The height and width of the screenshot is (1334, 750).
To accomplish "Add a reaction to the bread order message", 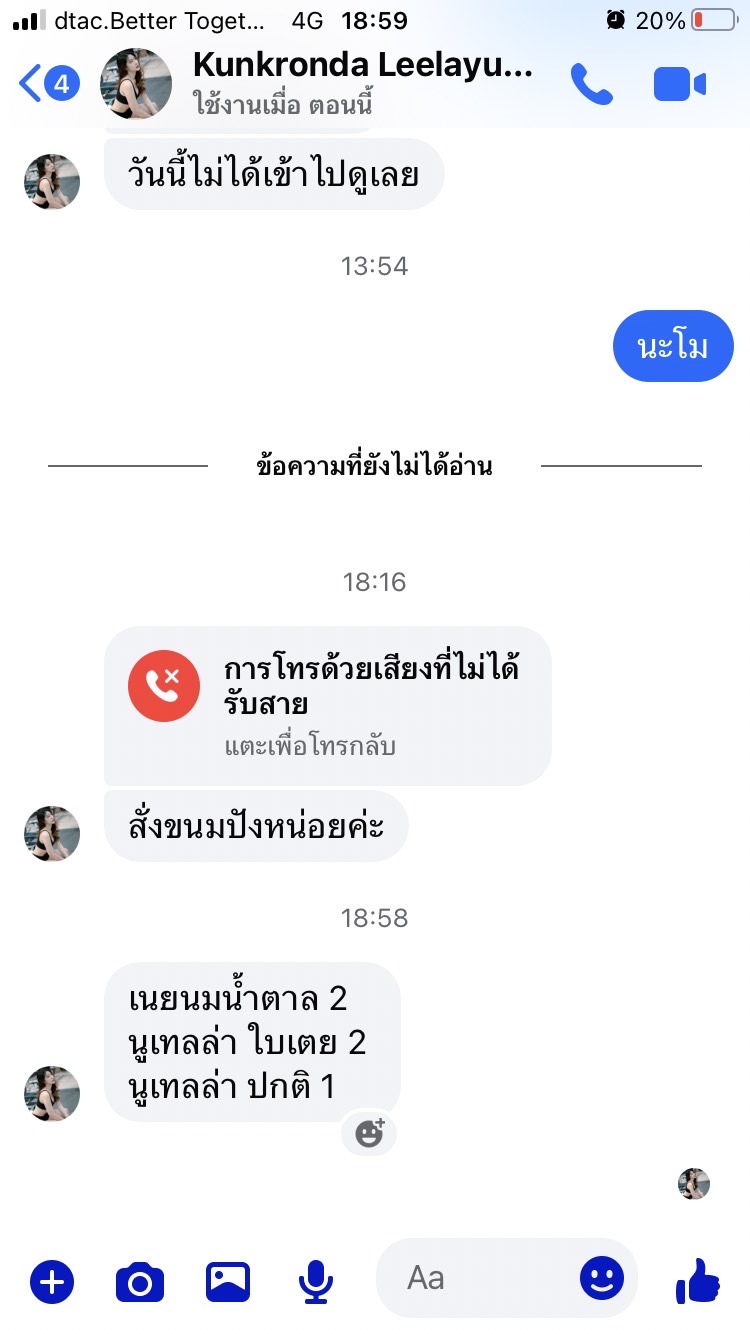I will coord(369,1132).
